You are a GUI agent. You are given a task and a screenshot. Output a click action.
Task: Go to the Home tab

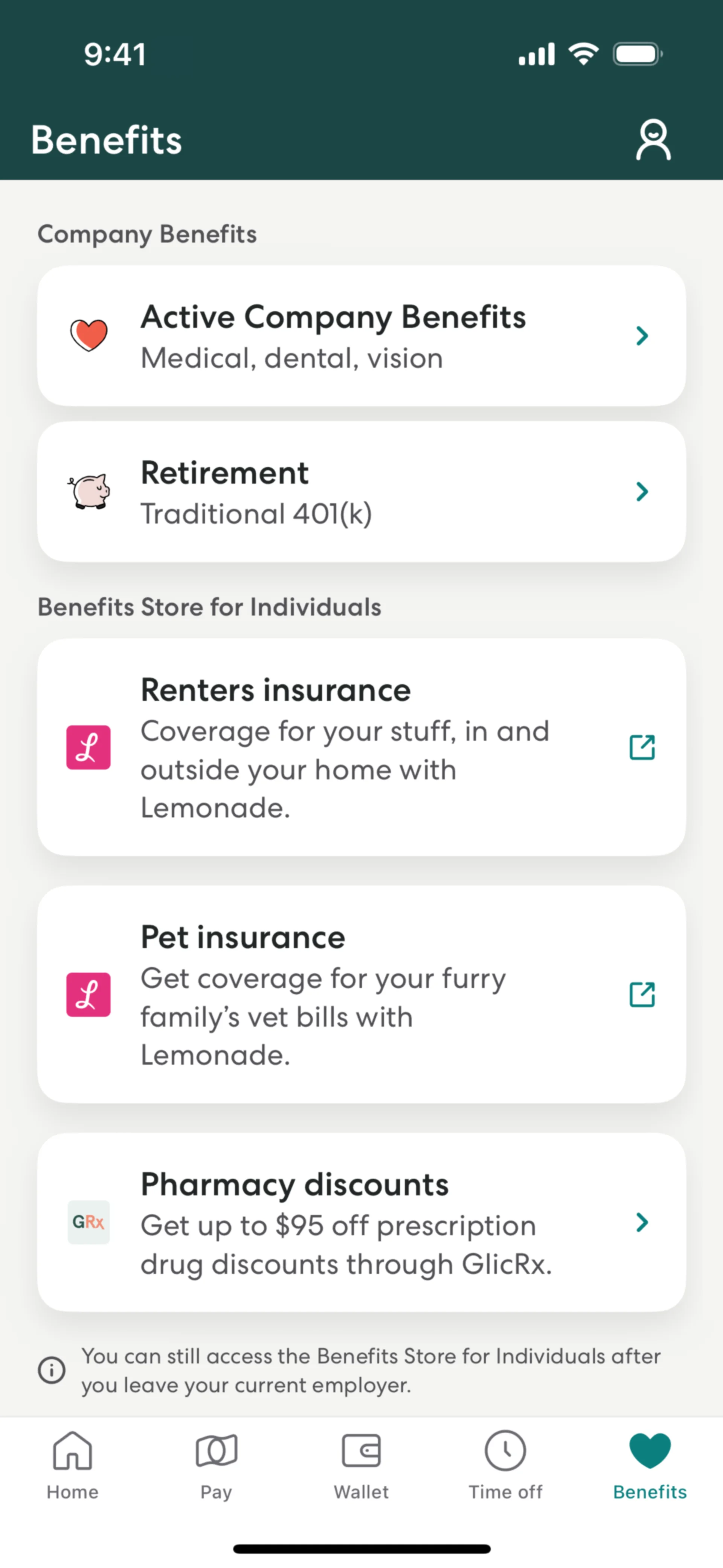(x=72, y=1464)
